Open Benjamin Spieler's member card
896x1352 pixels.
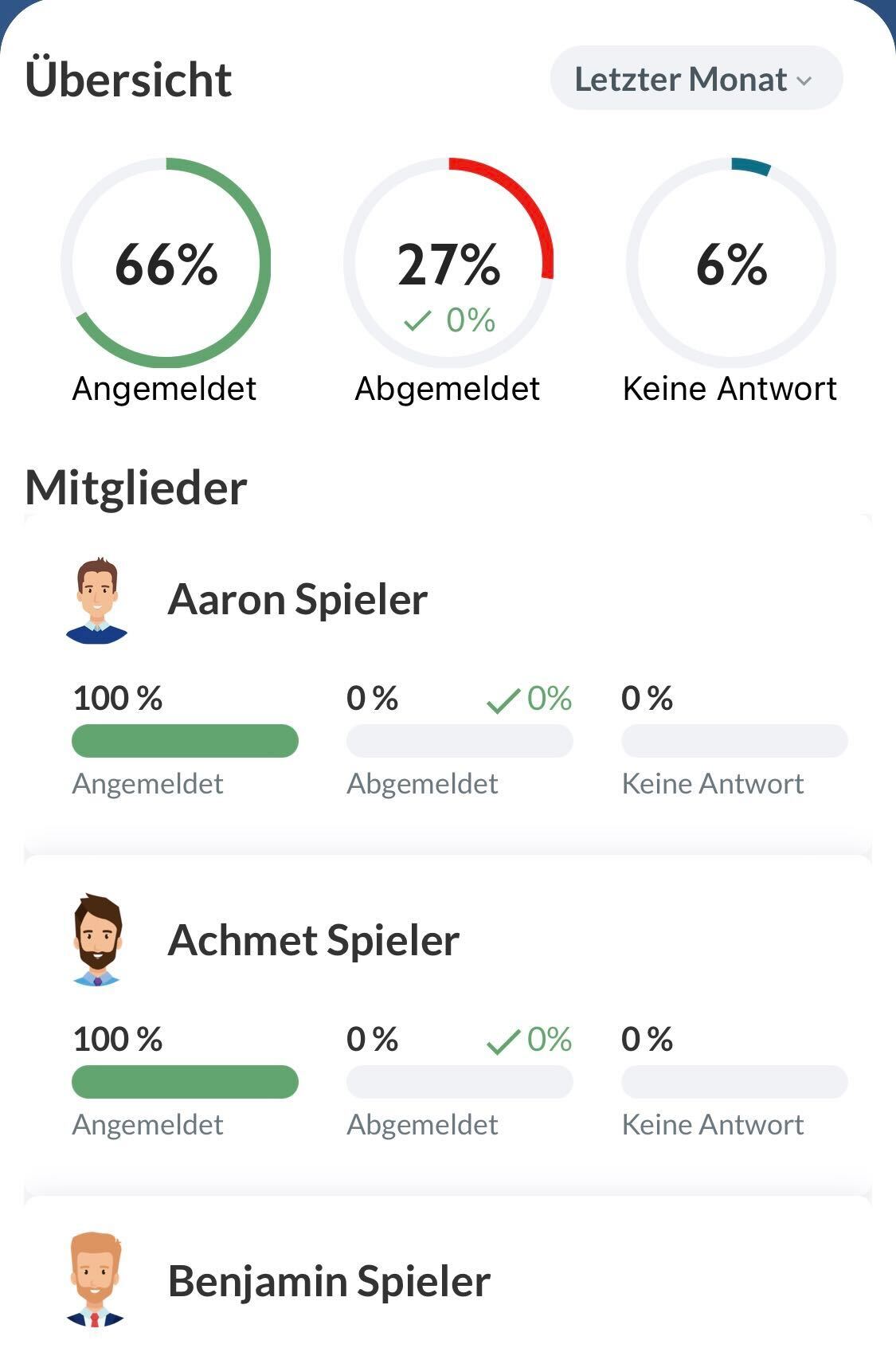[328, 1282]
